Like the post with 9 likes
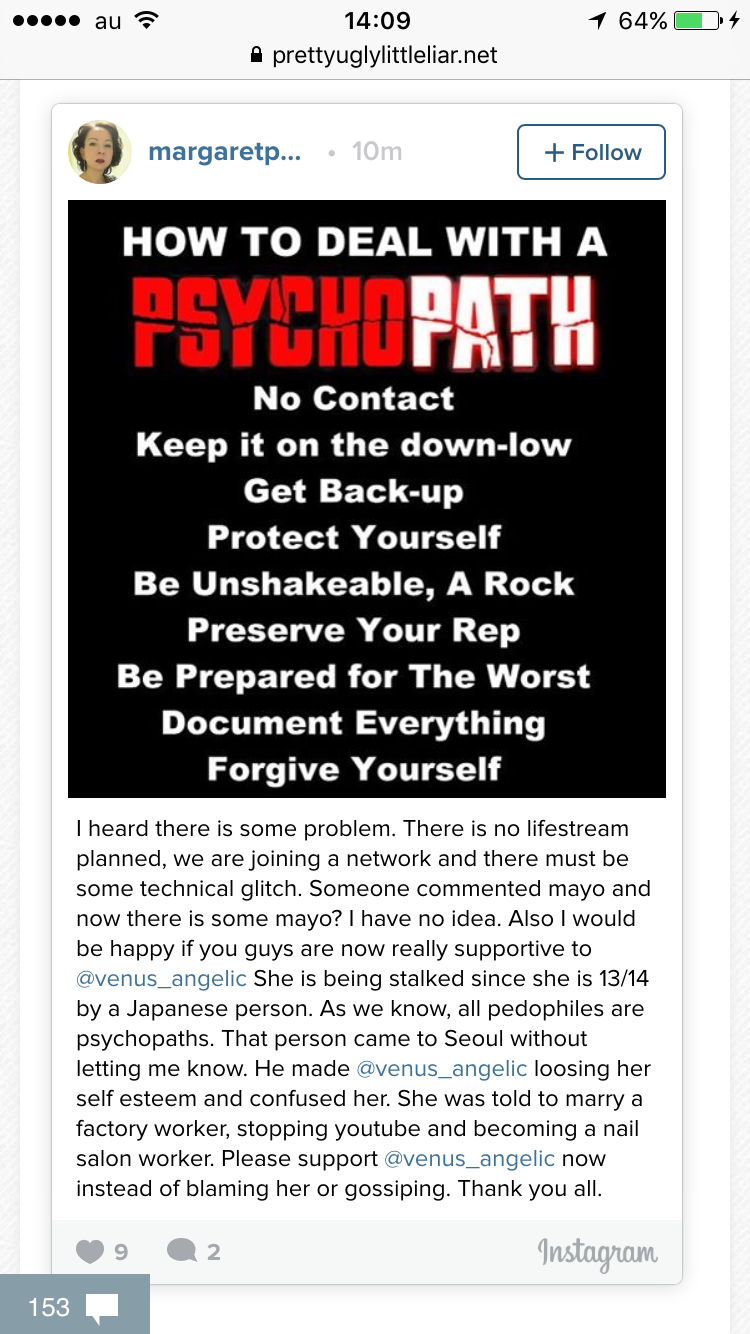This screenshot has height=1334, width=750. 91,1250
